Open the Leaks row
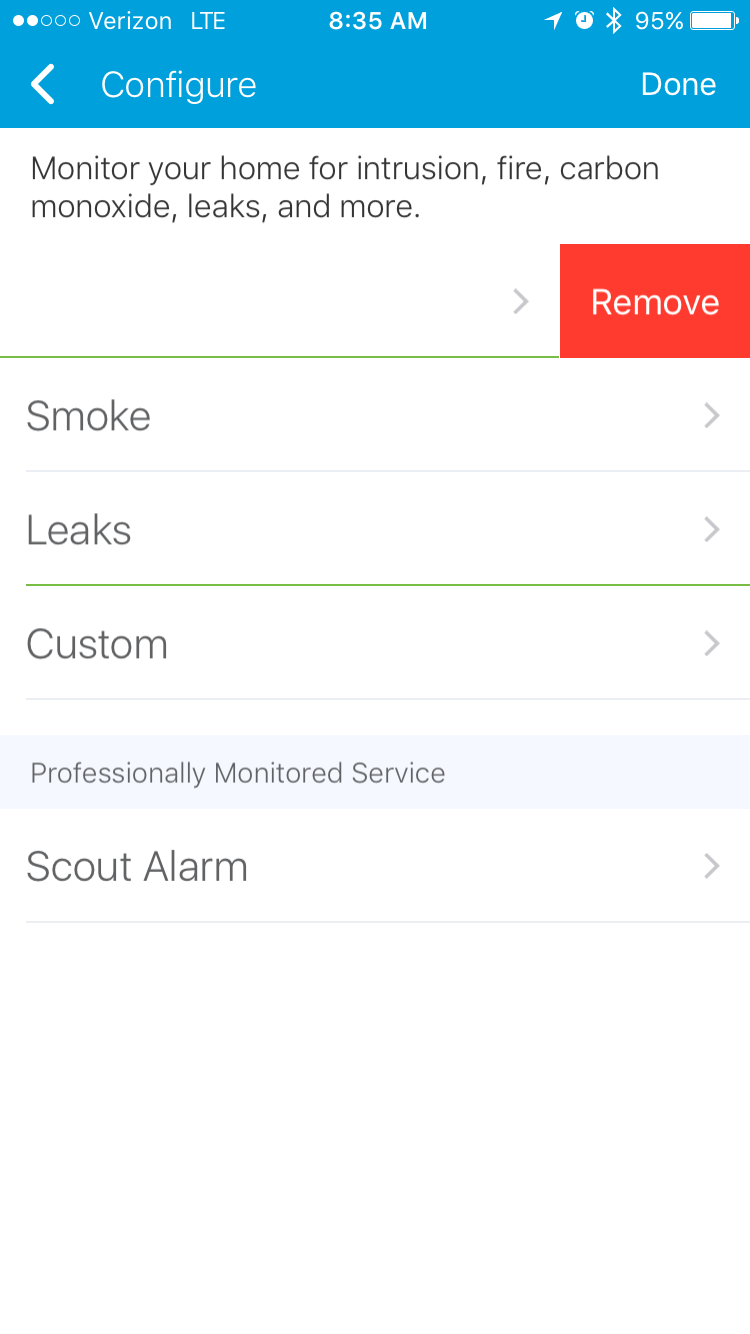The height and width of the screenshot is (1334, 750). [x=375, y=529]
